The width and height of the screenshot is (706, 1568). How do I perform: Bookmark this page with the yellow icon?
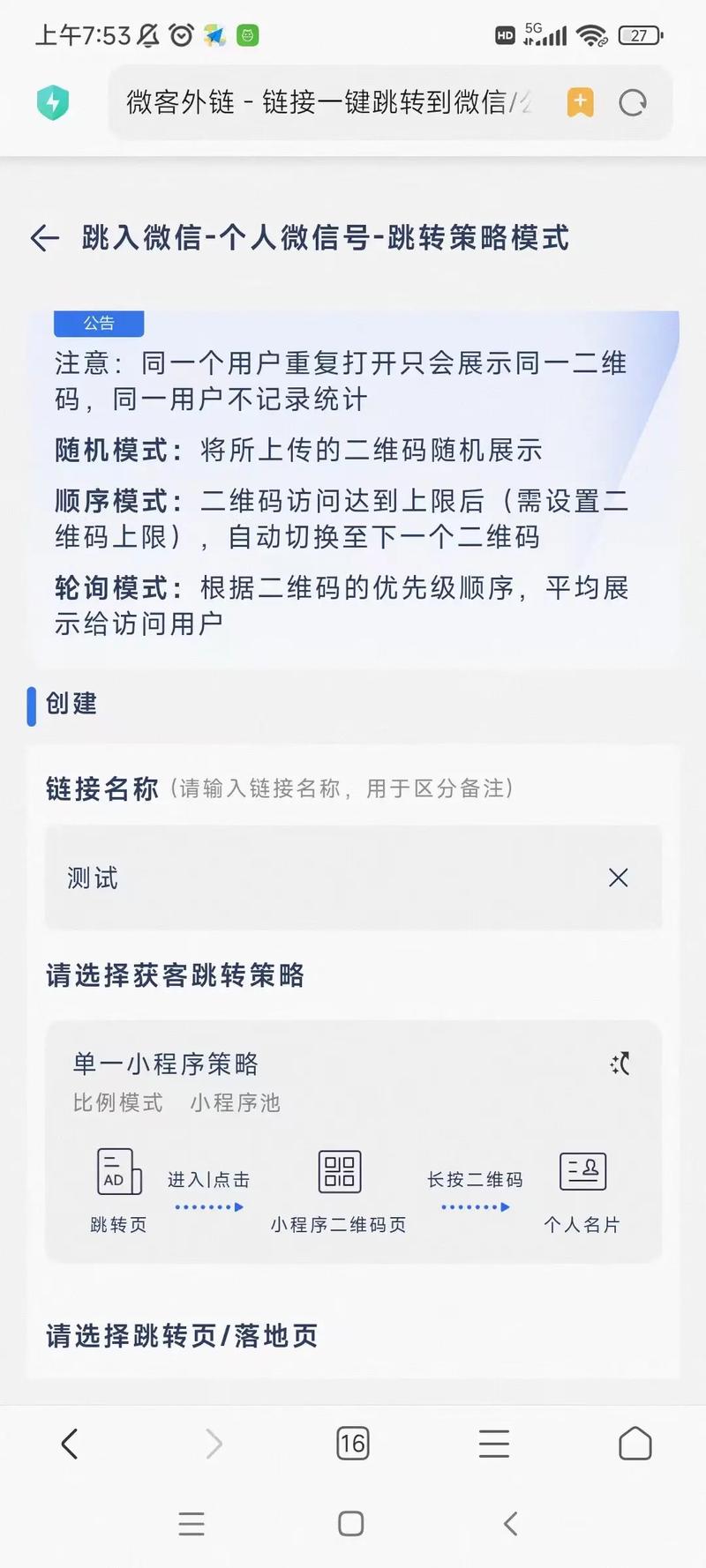[580, 103]
